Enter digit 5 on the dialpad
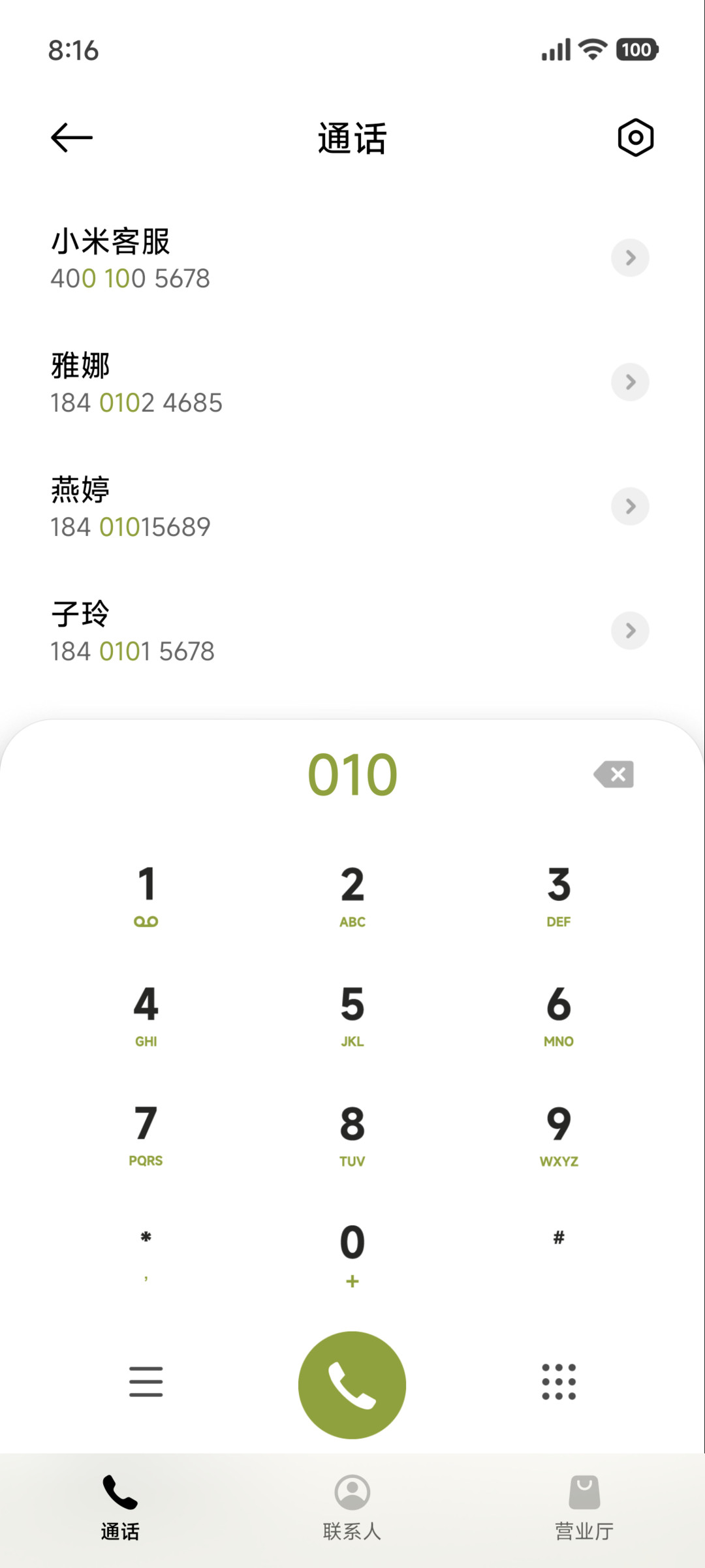The height and width of the screenshot is (1568, 705). 352,1015
